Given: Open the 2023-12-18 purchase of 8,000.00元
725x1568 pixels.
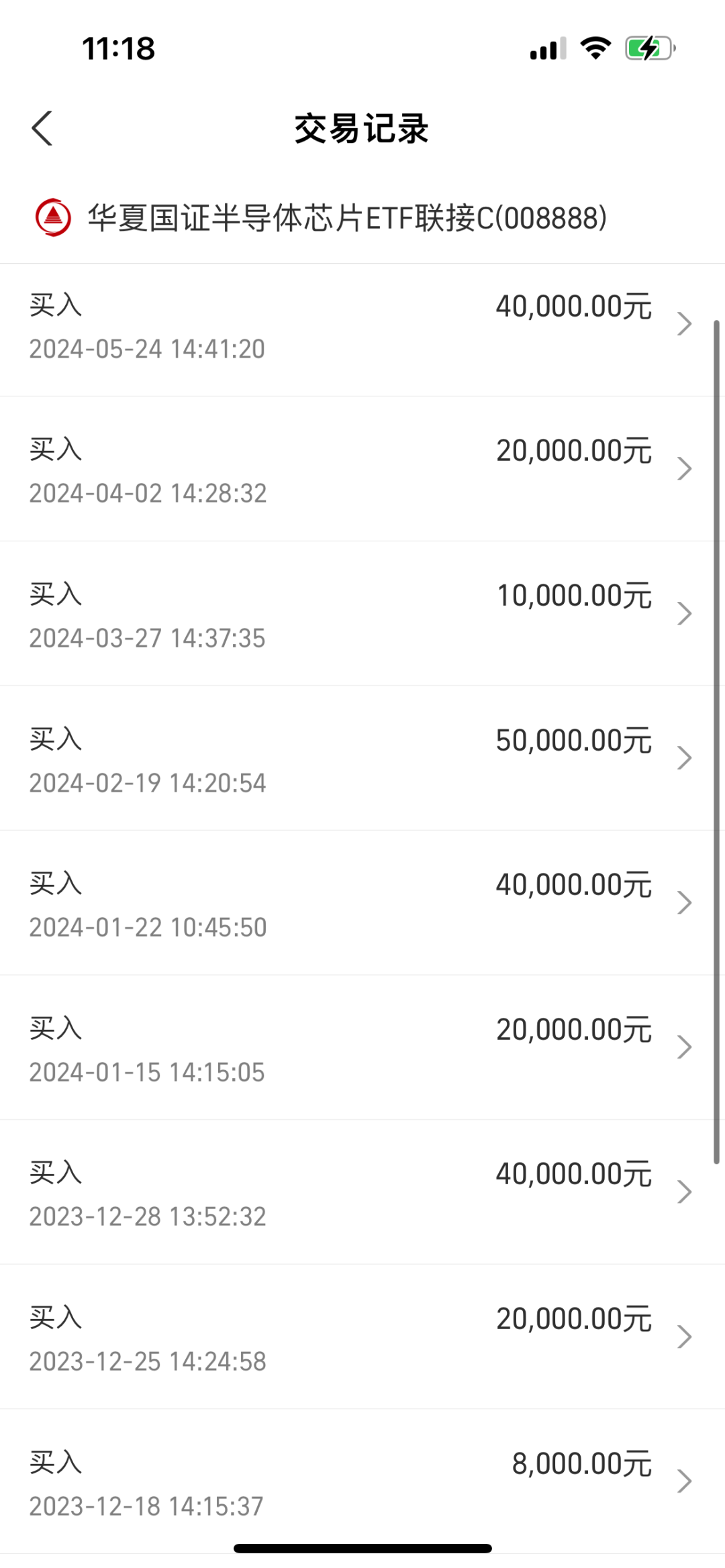Looking at the screenshot, I should 362,1481.
